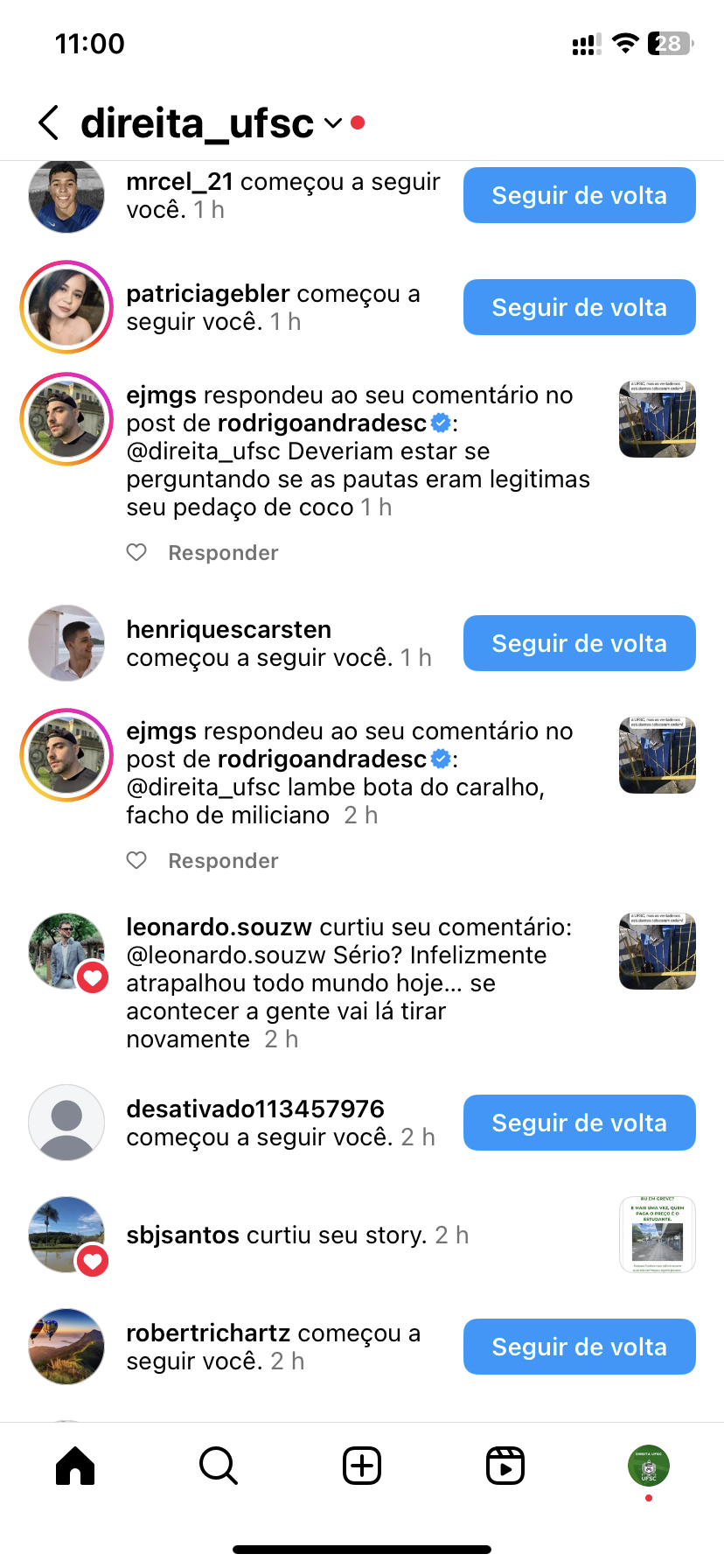The width and height of the screenshot is (724, 1568).
Task: Follow back robertrichartz
Action: [x=579, y=1347]
